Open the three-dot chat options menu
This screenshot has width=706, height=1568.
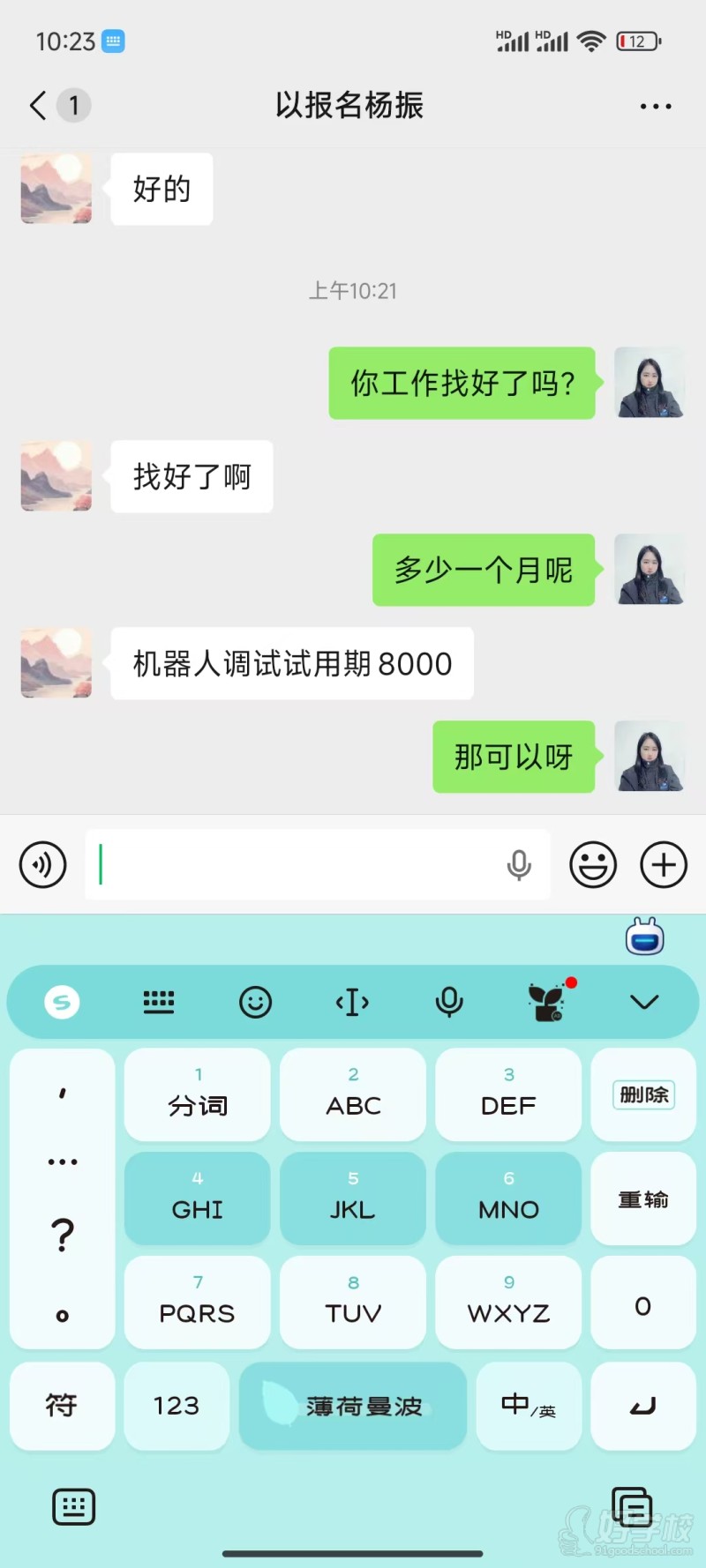656,105
